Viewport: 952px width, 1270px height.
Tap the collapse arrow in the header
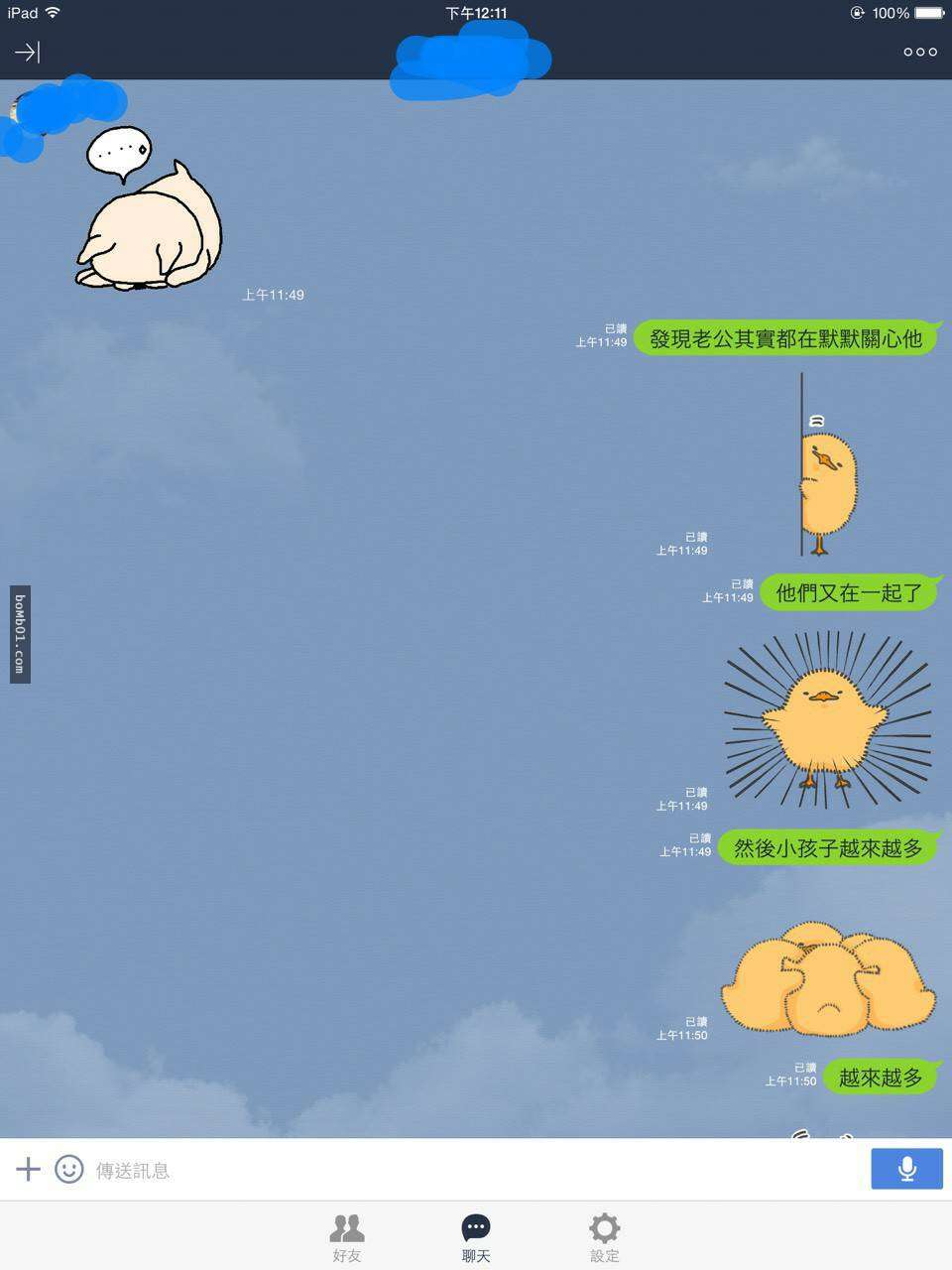coord(27,52)
